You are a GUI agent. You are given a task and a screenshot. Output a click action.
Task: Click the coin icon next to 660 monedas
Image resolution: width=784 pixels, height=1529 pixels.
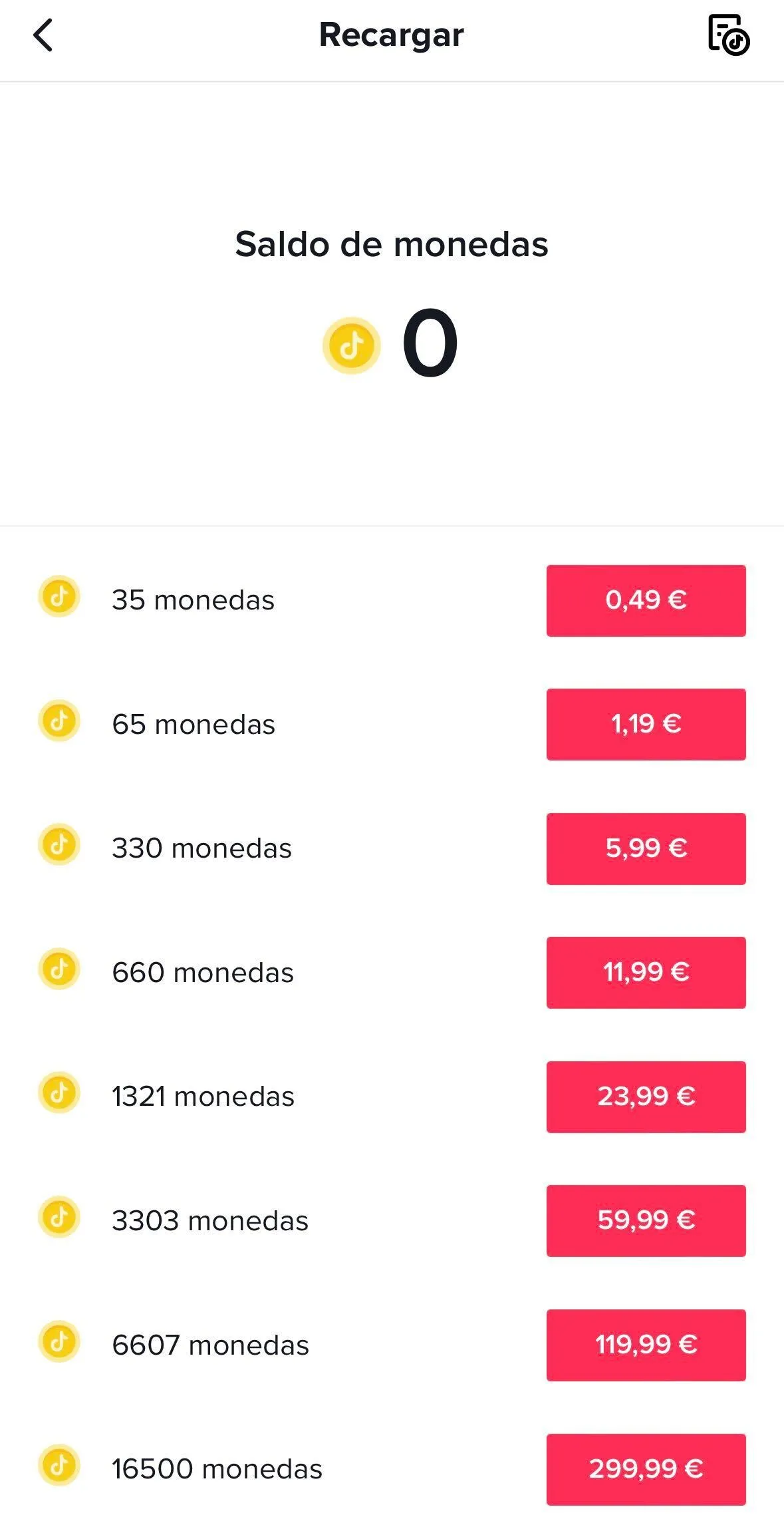coord(59,969)
